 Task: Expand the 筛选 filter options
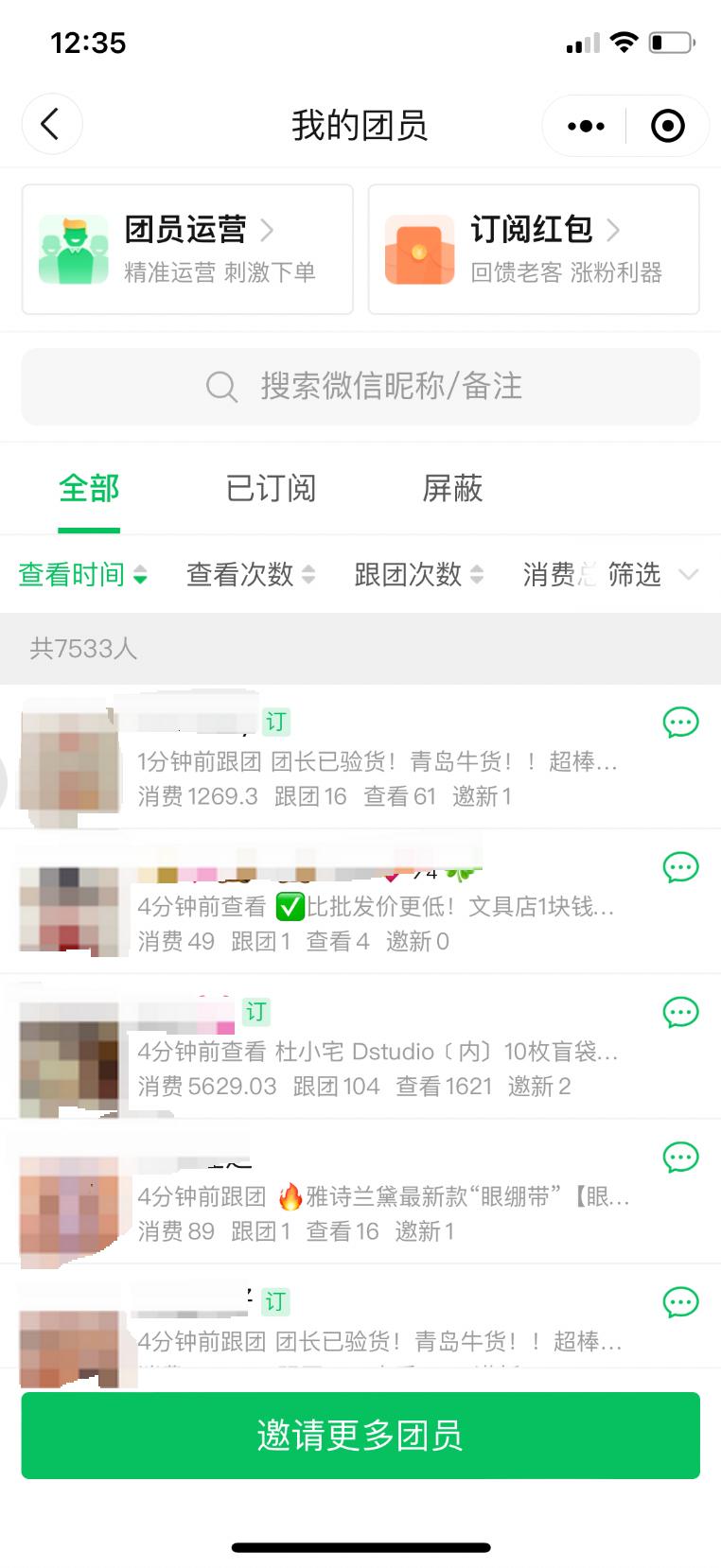tap(651, 574)
